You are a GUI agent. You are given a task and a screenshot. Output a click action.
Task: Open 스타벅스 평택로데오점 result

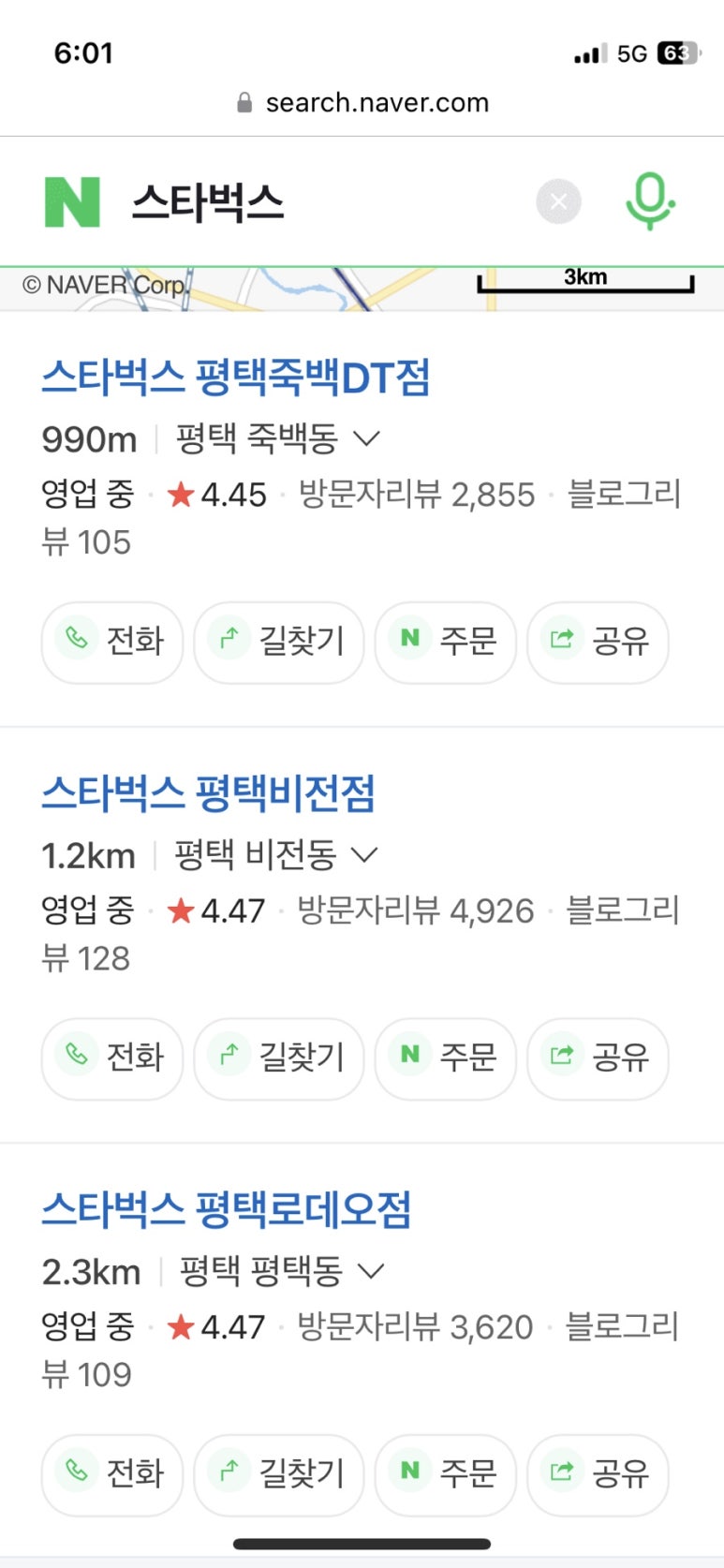tap(226, 1209)
